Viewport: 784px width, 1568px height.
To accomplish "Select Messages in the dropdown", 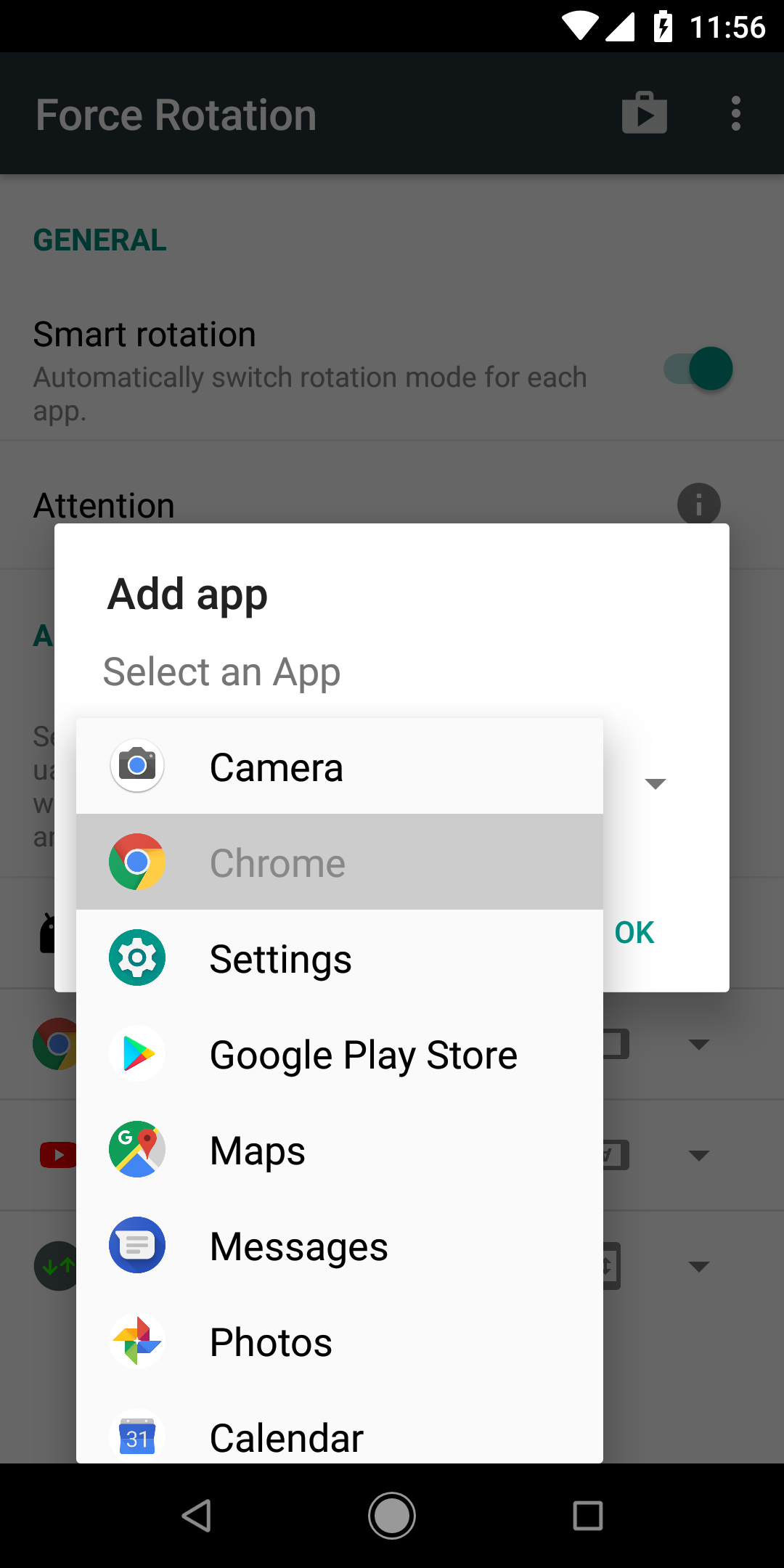I will [339, 1246].
